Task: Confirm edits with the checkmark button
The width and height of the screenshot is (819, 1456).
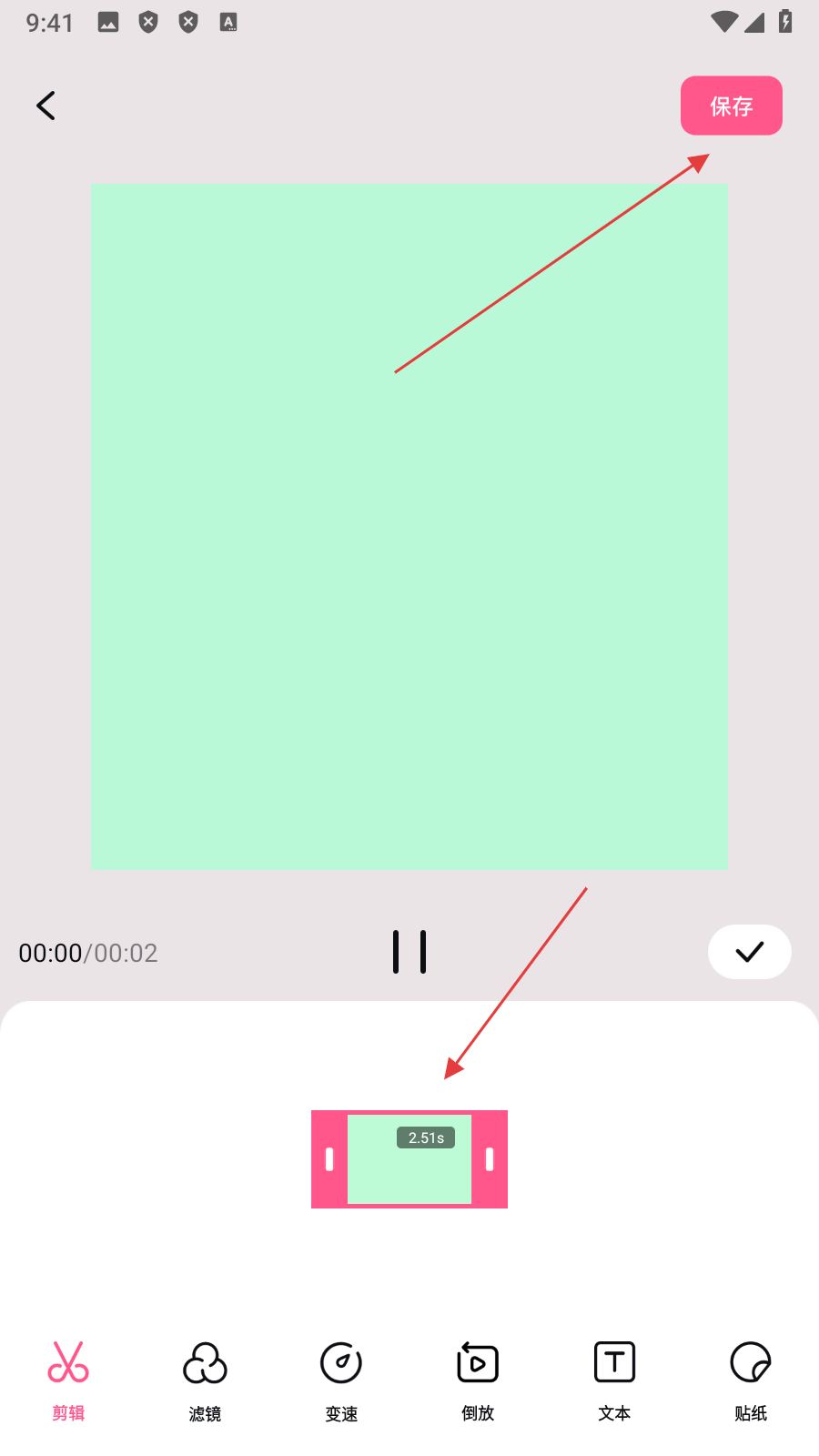Action: tap(749, 952)
